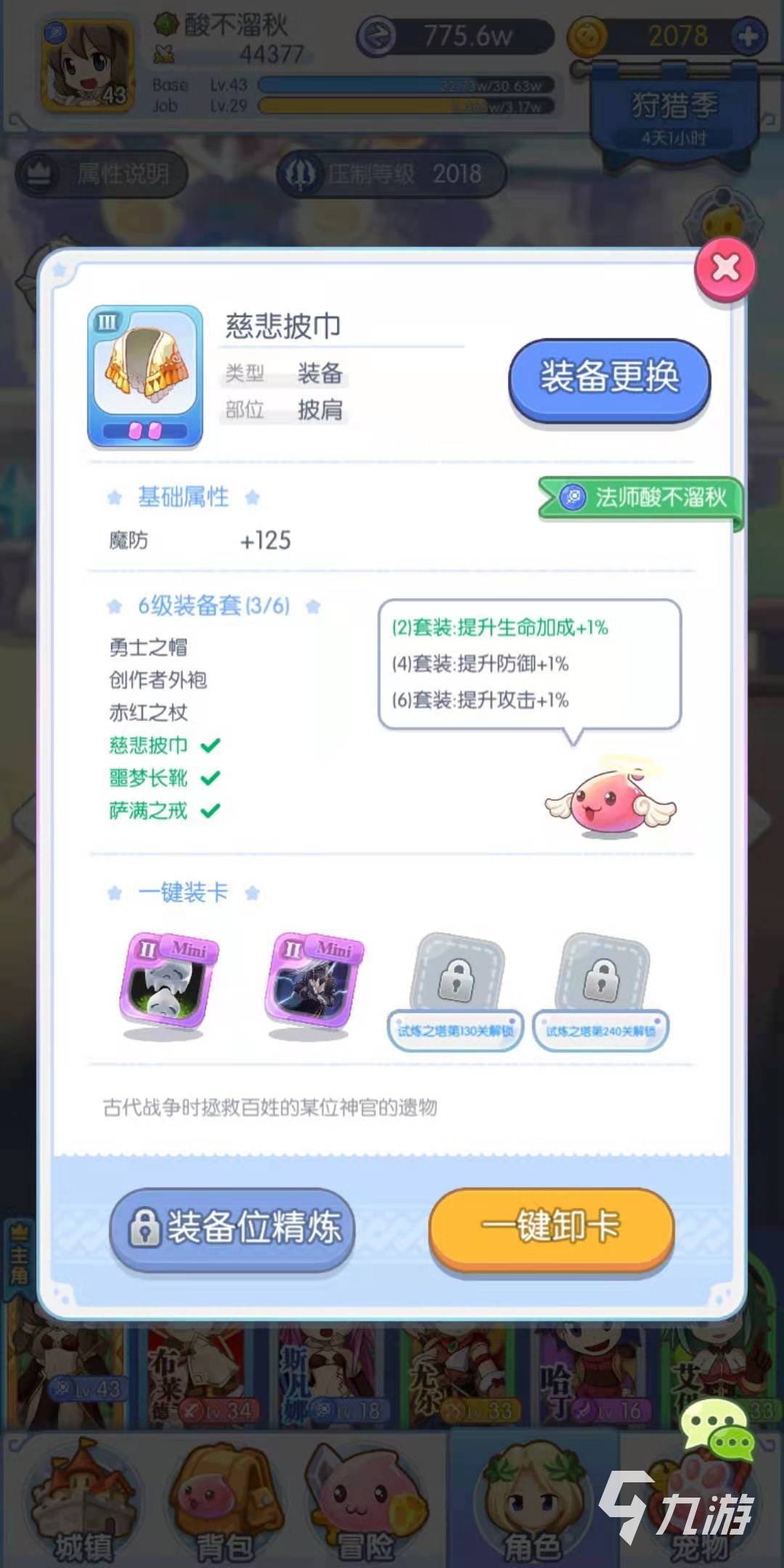Tap the 一键装卡 header
Viewport: 784px width, 1568px height.
pos(183,892)
